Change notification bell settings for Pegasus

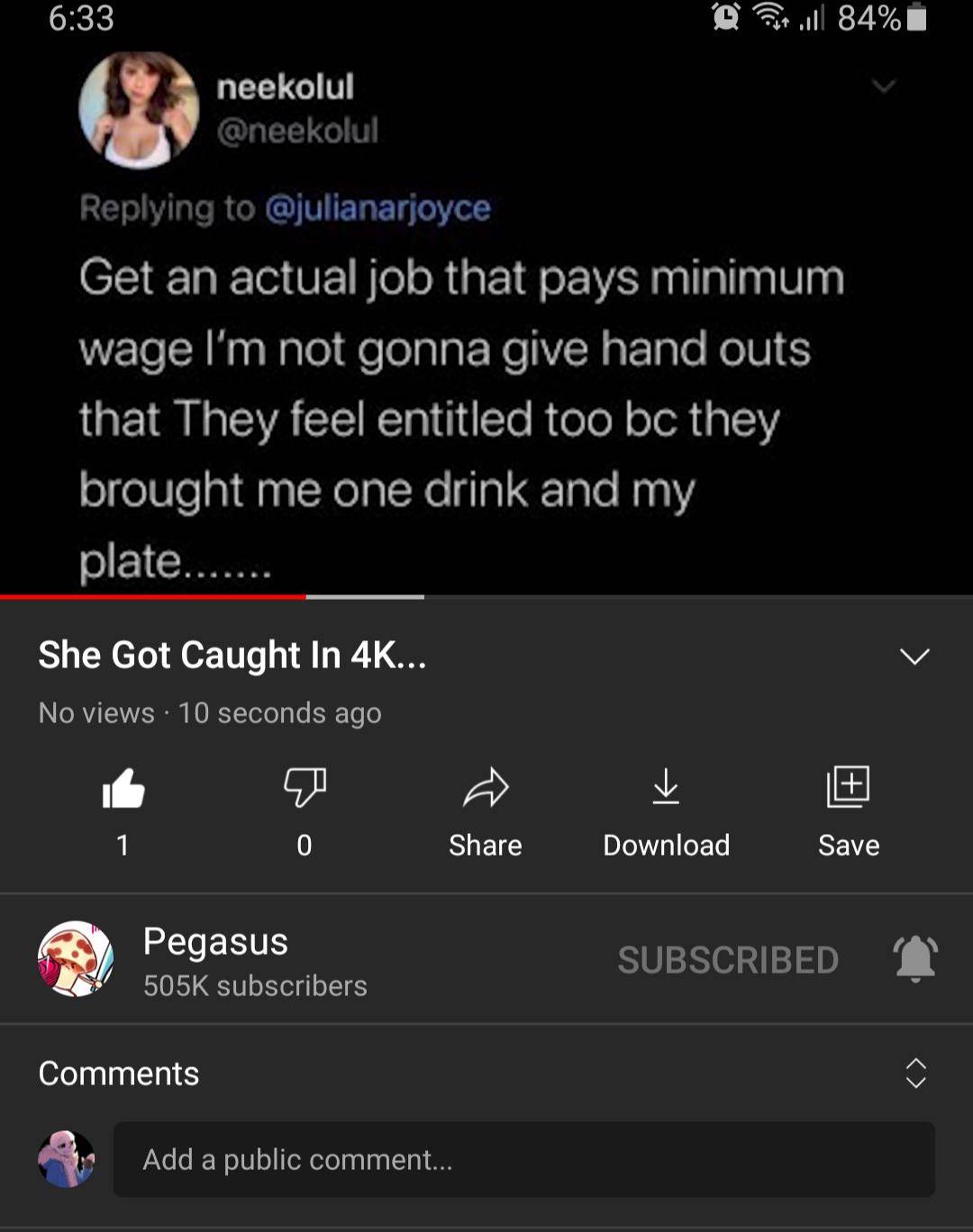[915, 958]
